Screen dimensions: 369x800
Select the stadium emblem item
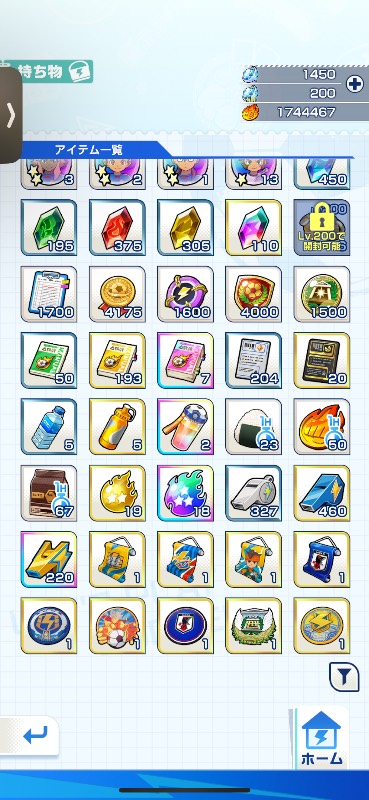coord(254,626)
